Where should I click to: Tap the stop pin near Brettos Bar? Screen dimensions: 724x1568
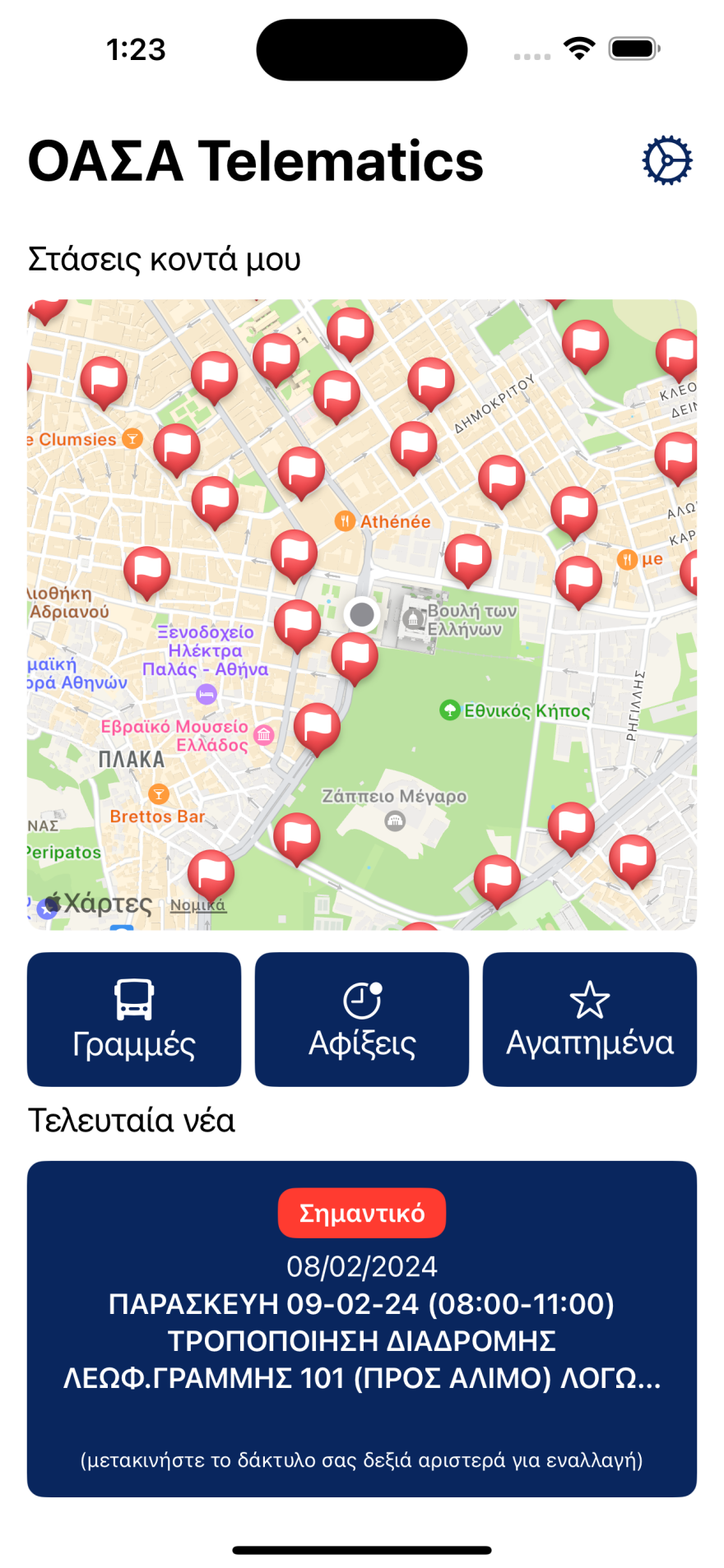(x=211, y=872)
